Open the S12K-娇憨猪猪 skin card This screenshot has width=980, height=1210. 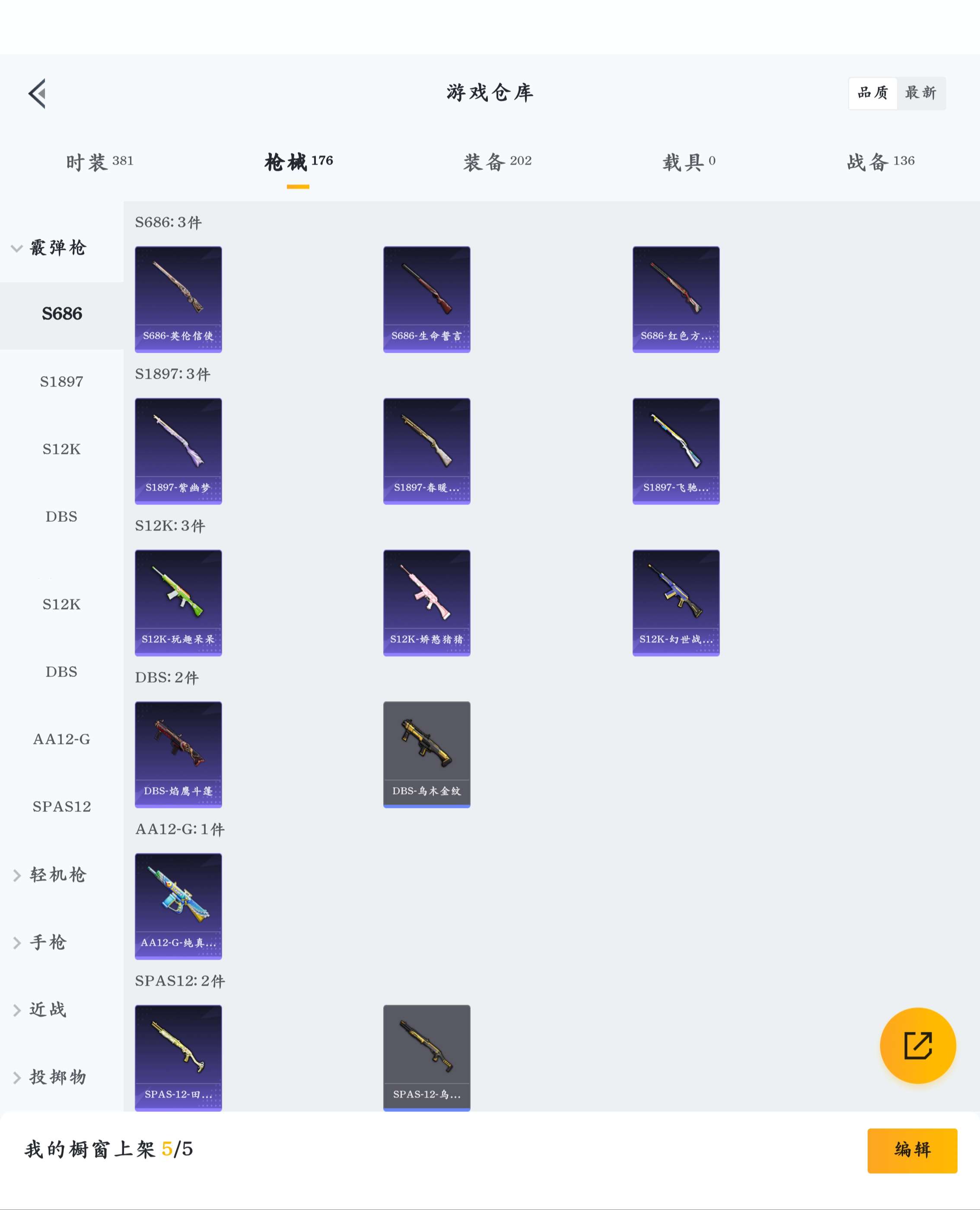point(426,603)
